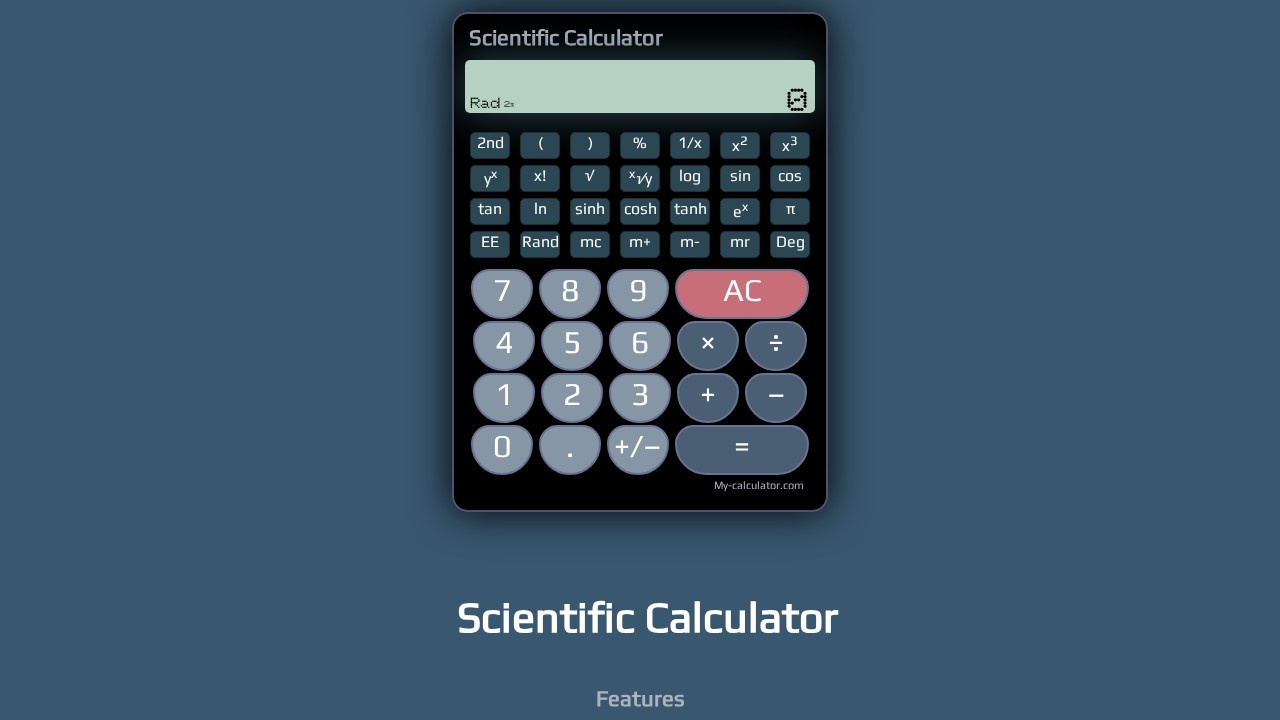Screen dimensions: 1280x720
Task: Apply the log function
Action: coord(690,177)
